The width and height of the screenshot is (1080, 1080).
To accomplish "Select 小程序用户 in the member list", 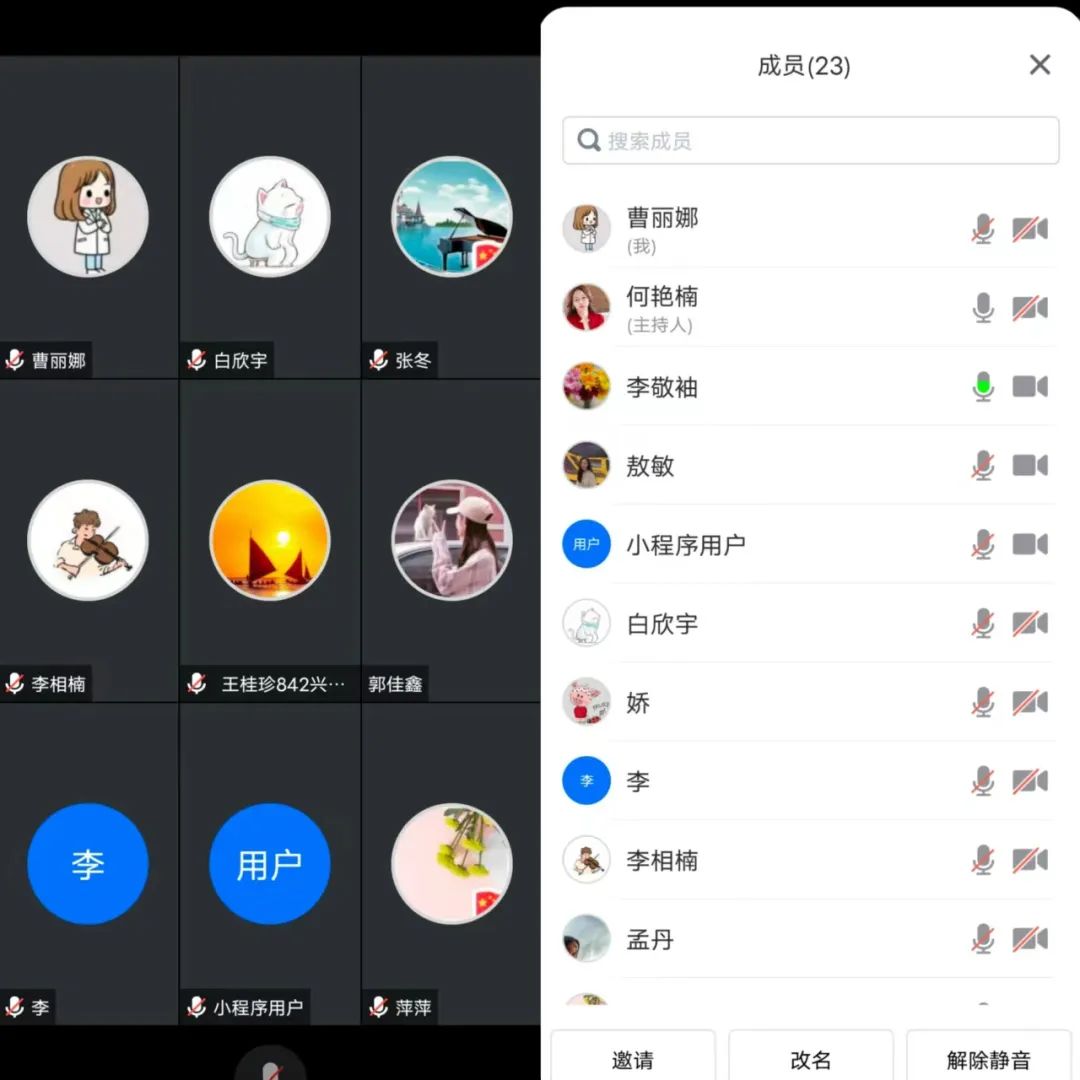I will tap(760, 545).
